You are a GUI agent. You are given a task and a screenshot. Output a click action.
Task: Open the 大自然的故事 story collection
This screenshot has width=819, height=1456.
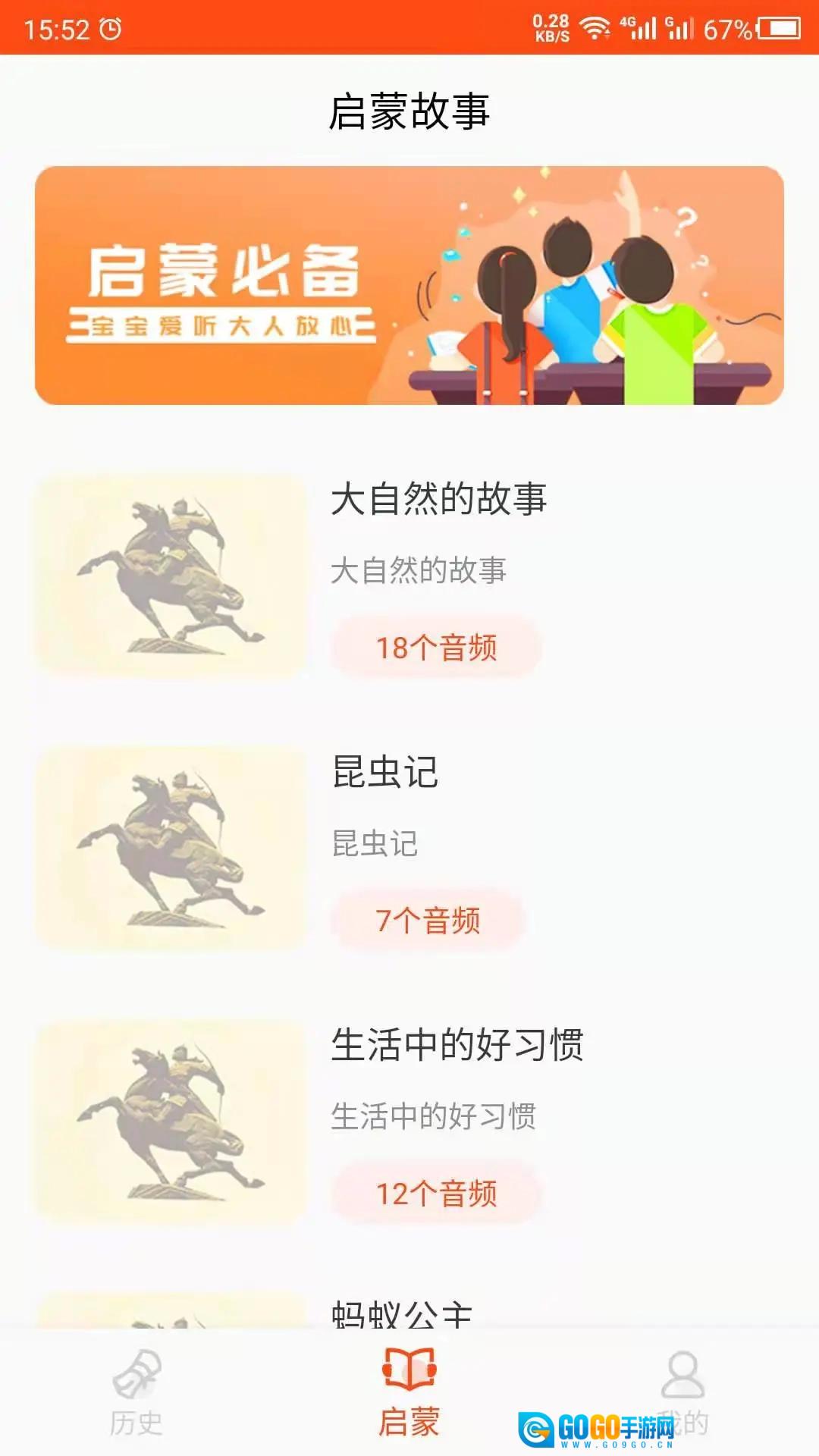[x=438, y=499]
